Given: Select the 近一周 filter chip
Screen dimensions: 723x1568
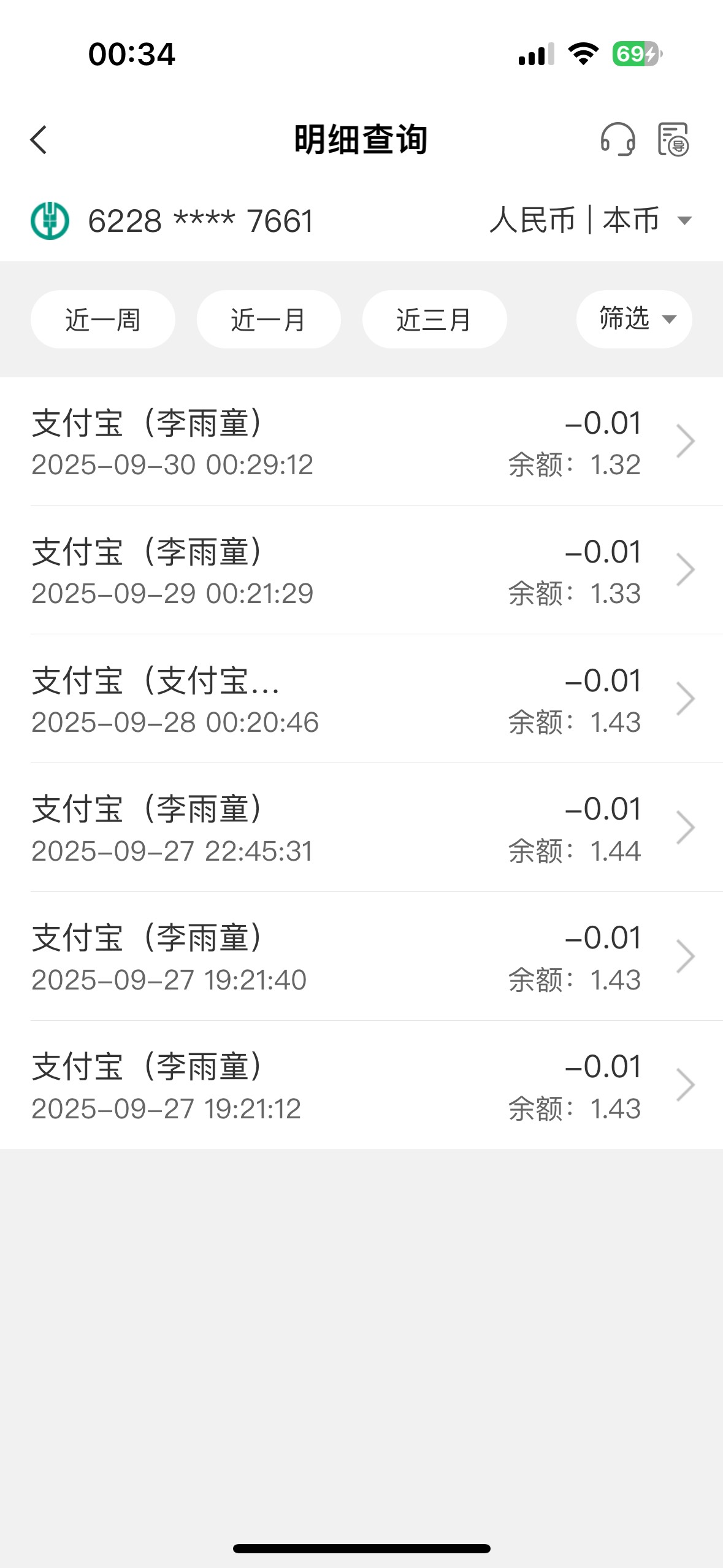Looking at the screenshot, I should click(103, 320).
